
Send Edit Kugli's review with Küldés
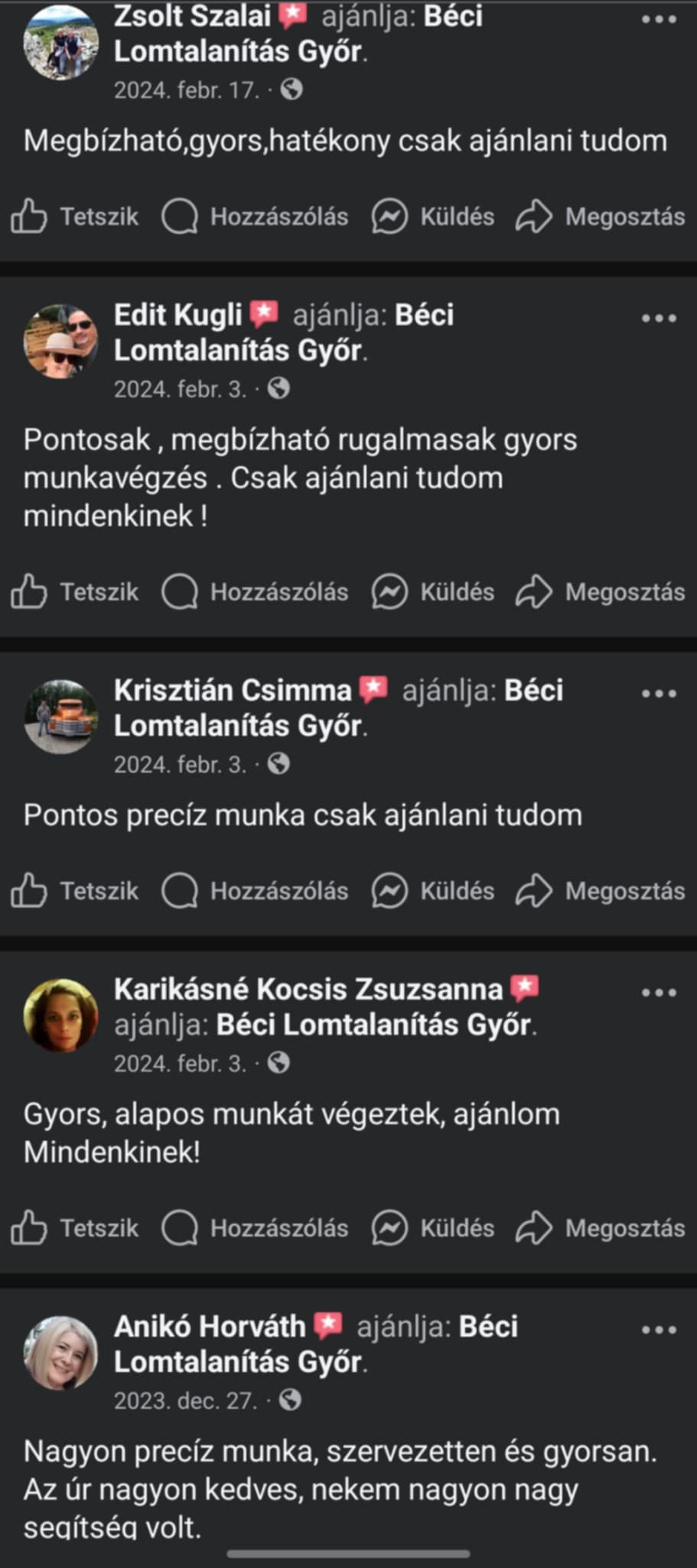433,592
